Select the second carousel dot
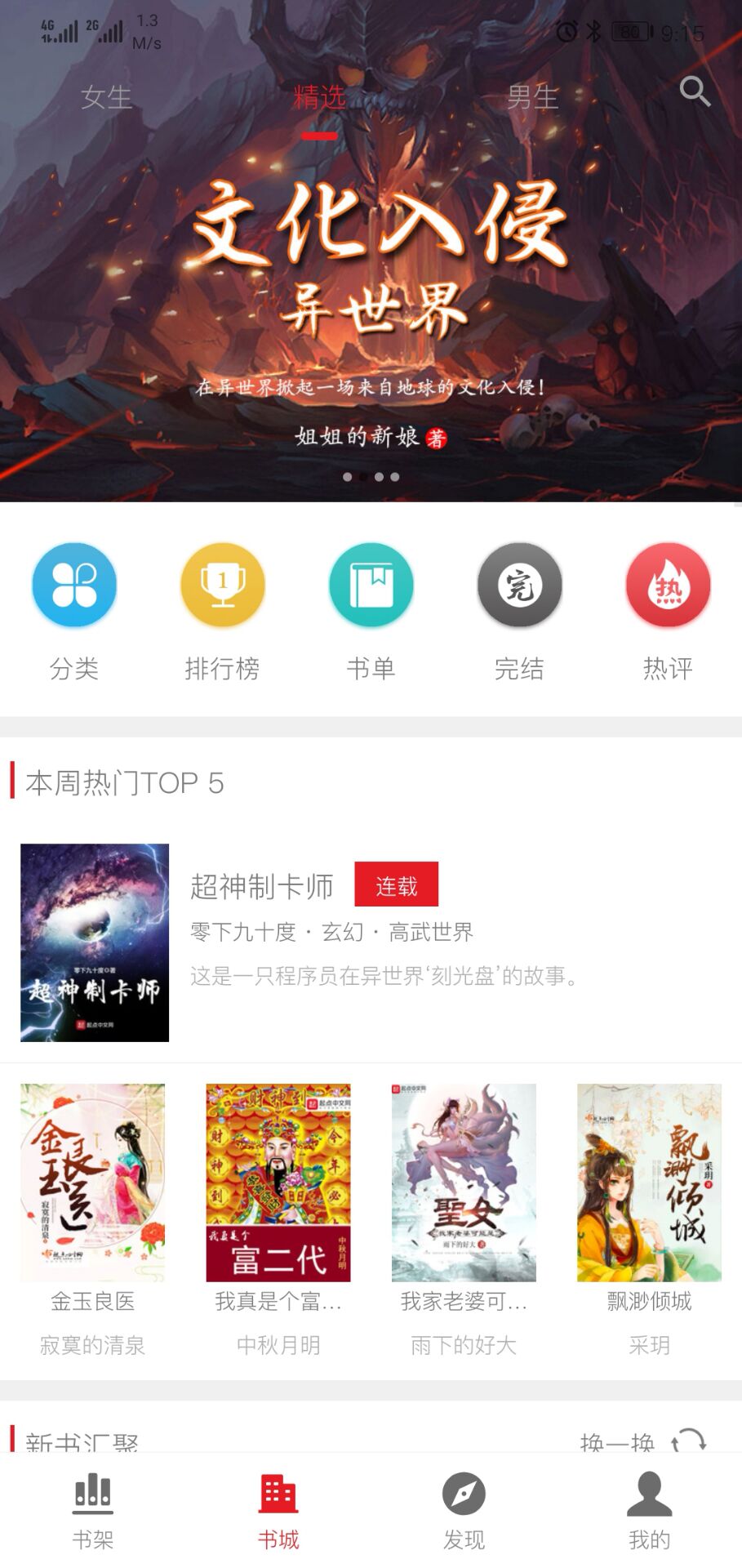Screen dimensions: 742x1568 click(363, 476)
